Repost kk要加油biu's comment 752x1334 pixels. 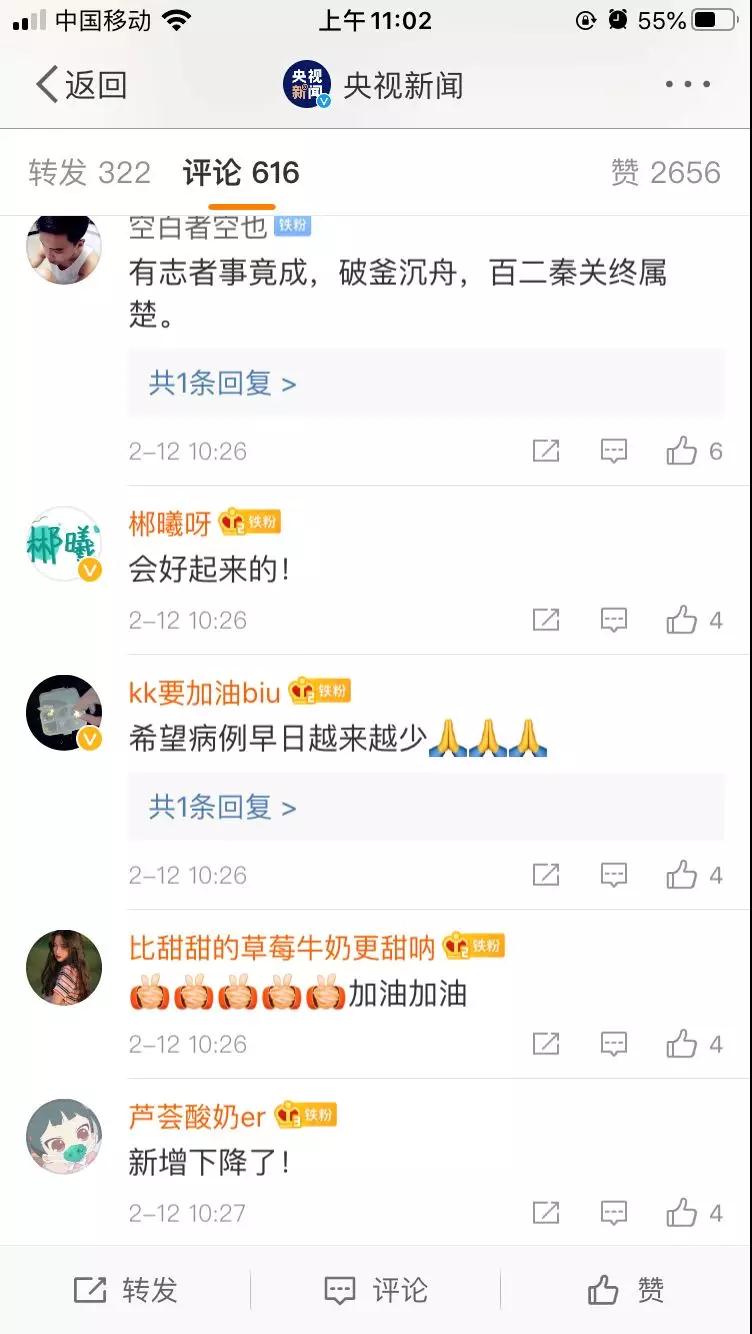tap(546, 875)
